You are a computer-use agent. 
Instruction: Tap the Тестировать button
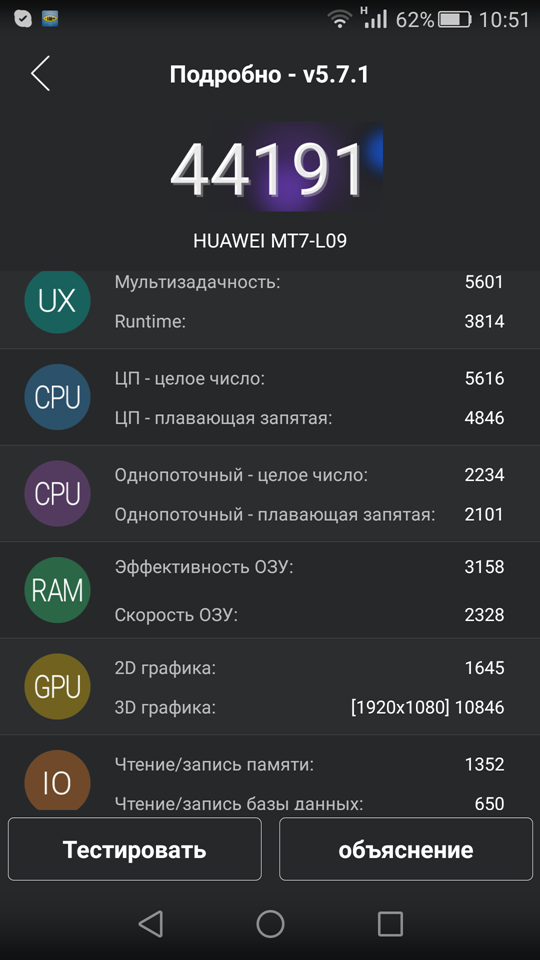(x=135, y=849)
